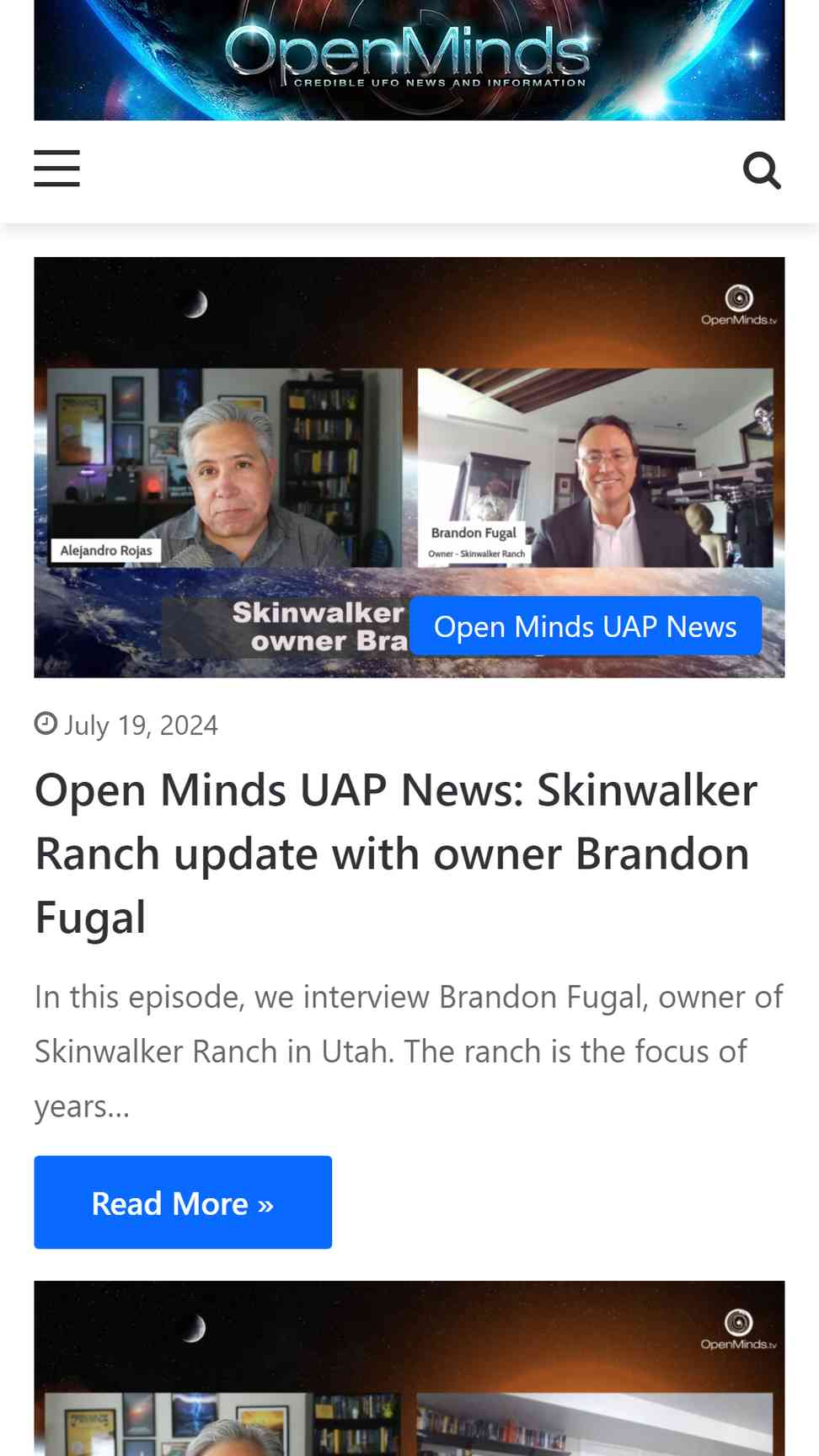Image resolution: width=819 pixels, height=1456 pixels.
Task: Open the Skinwalker Ranch interview thumbnail
Action: pos(409,468)
